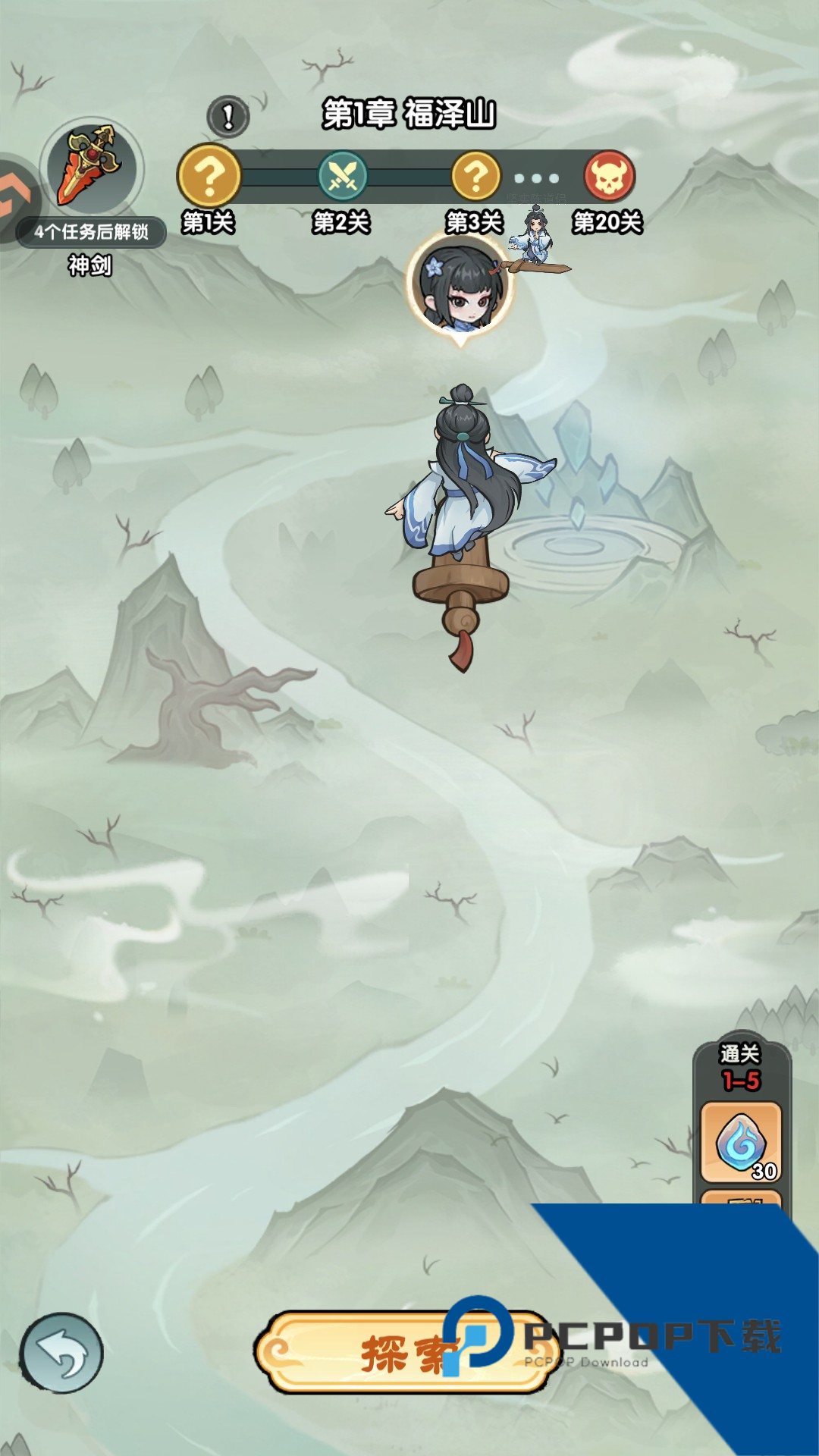Go back with the return arrow
819x1456 pixels.
click(61, 1354)
